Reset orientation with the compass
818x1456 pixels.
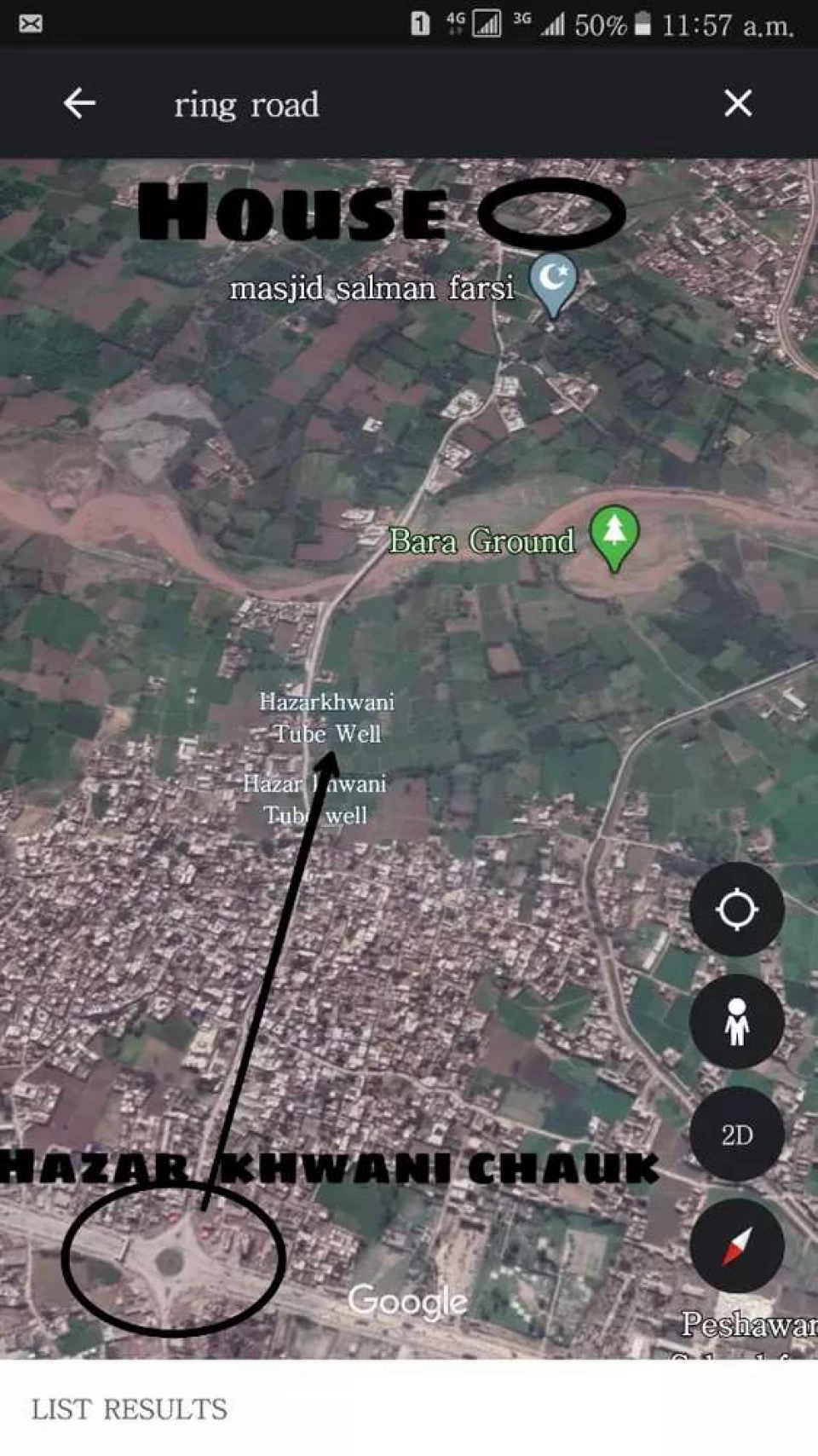point(736,1245)
